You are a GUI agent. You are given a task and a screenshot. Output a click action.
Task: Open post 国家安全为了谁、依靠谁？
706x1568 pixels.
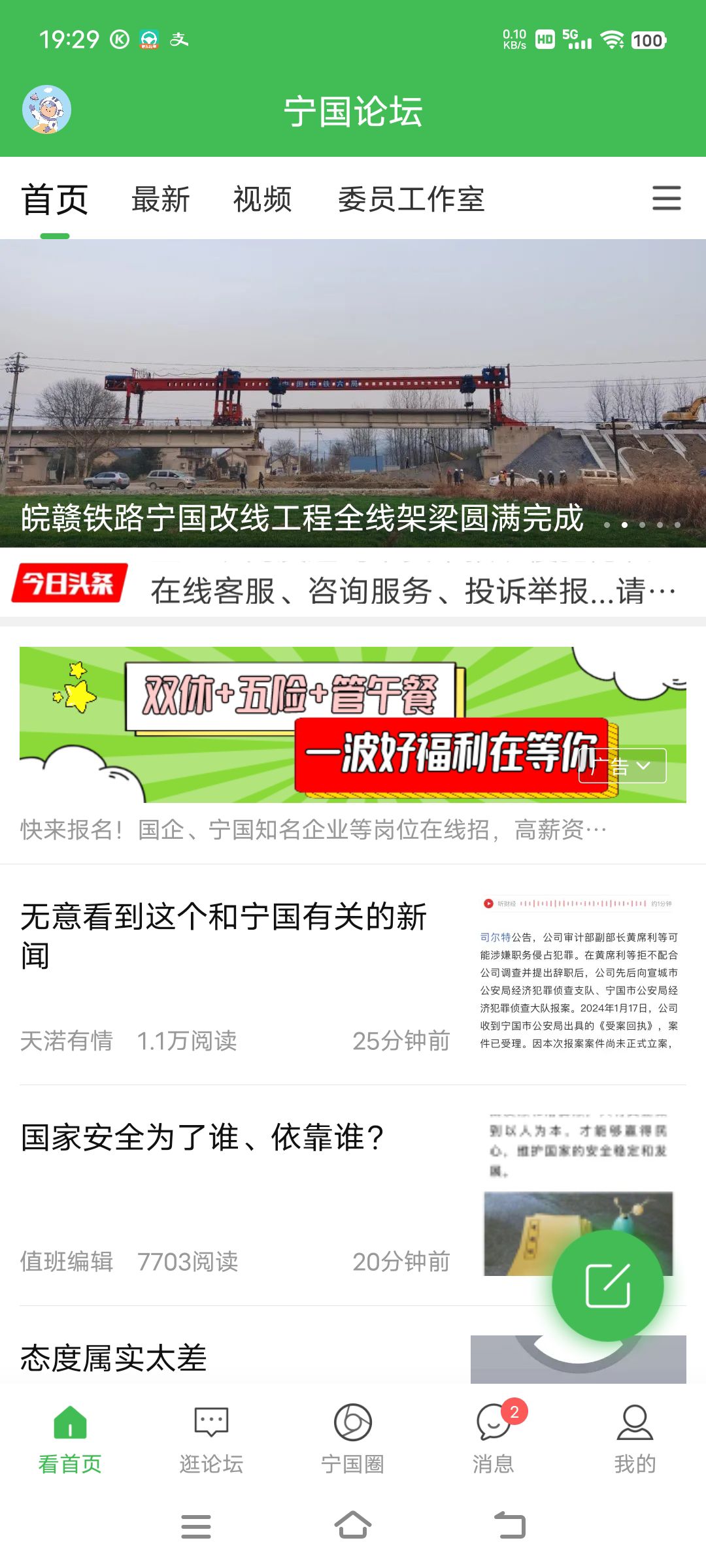click(x=203, y=1138)
